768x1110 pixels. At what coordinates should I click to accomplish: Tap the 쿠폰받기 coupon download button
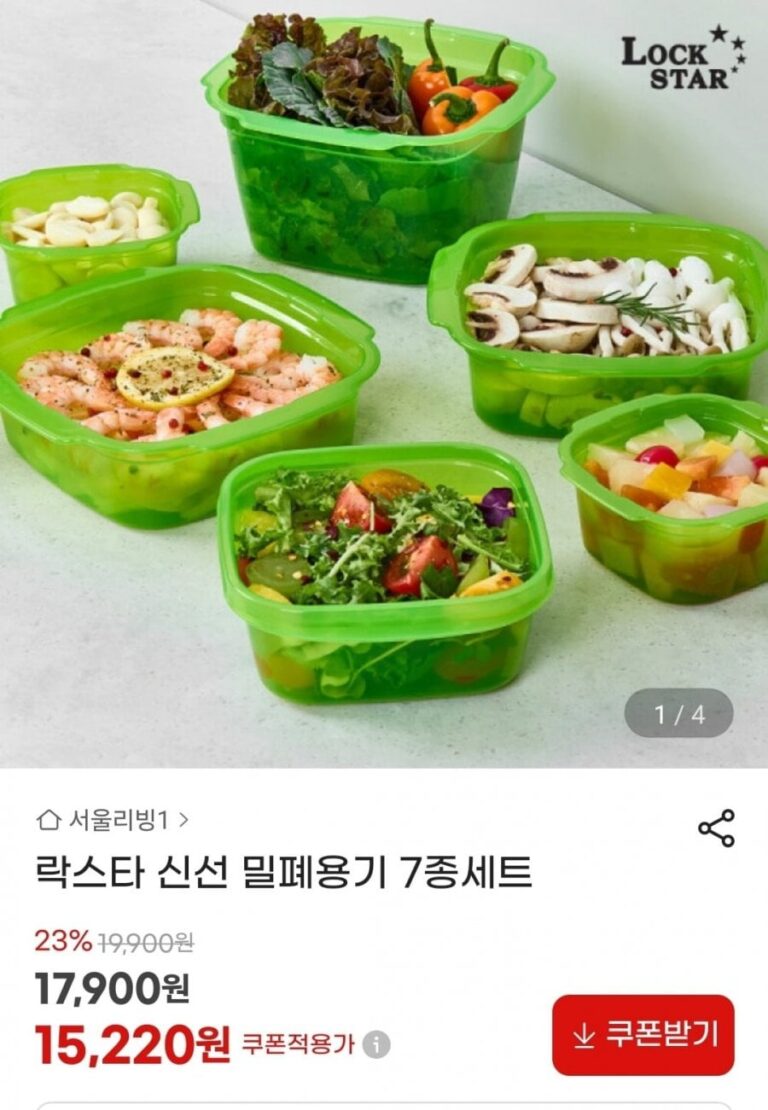tap(643, 1035)
